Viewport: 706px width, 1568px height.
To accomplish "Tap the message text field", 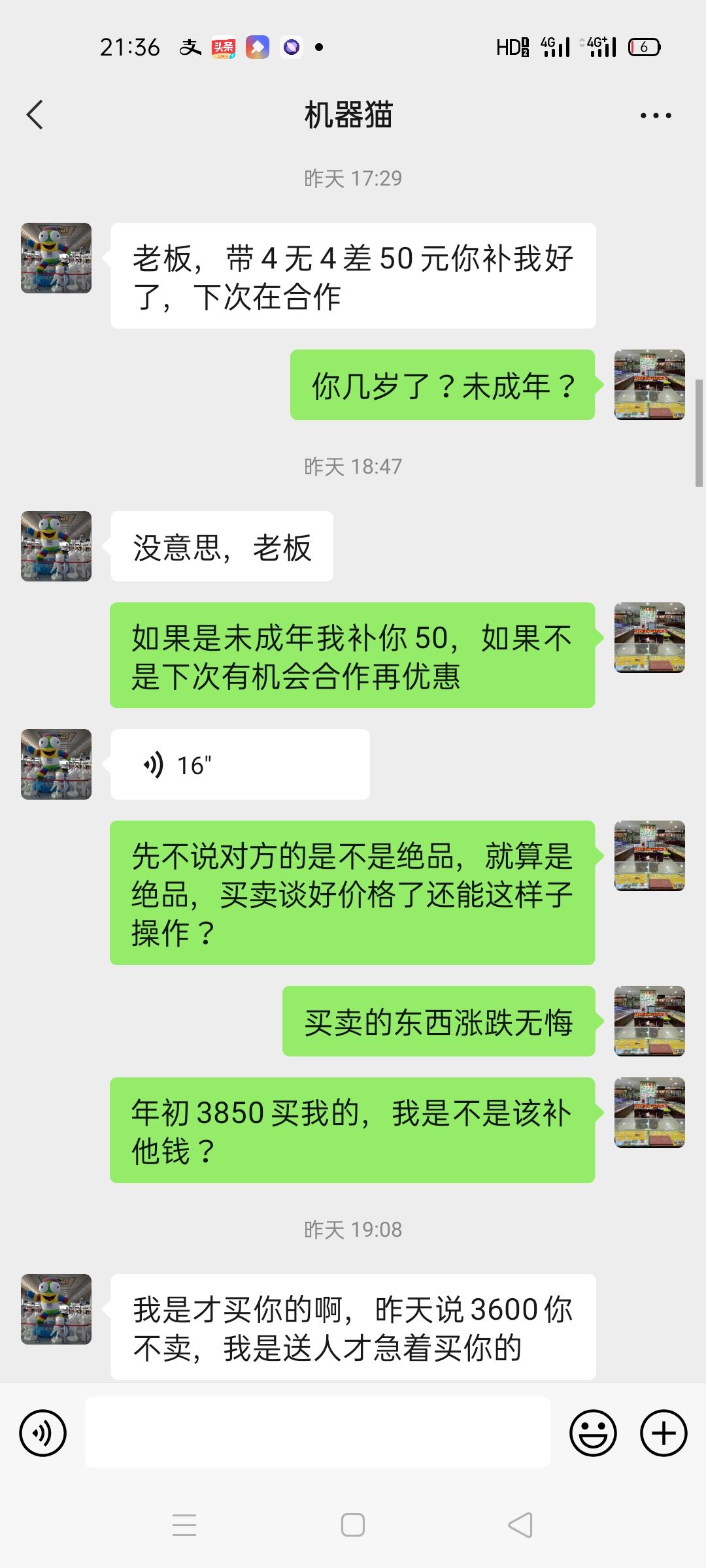I will click(x=318, y=1432).
